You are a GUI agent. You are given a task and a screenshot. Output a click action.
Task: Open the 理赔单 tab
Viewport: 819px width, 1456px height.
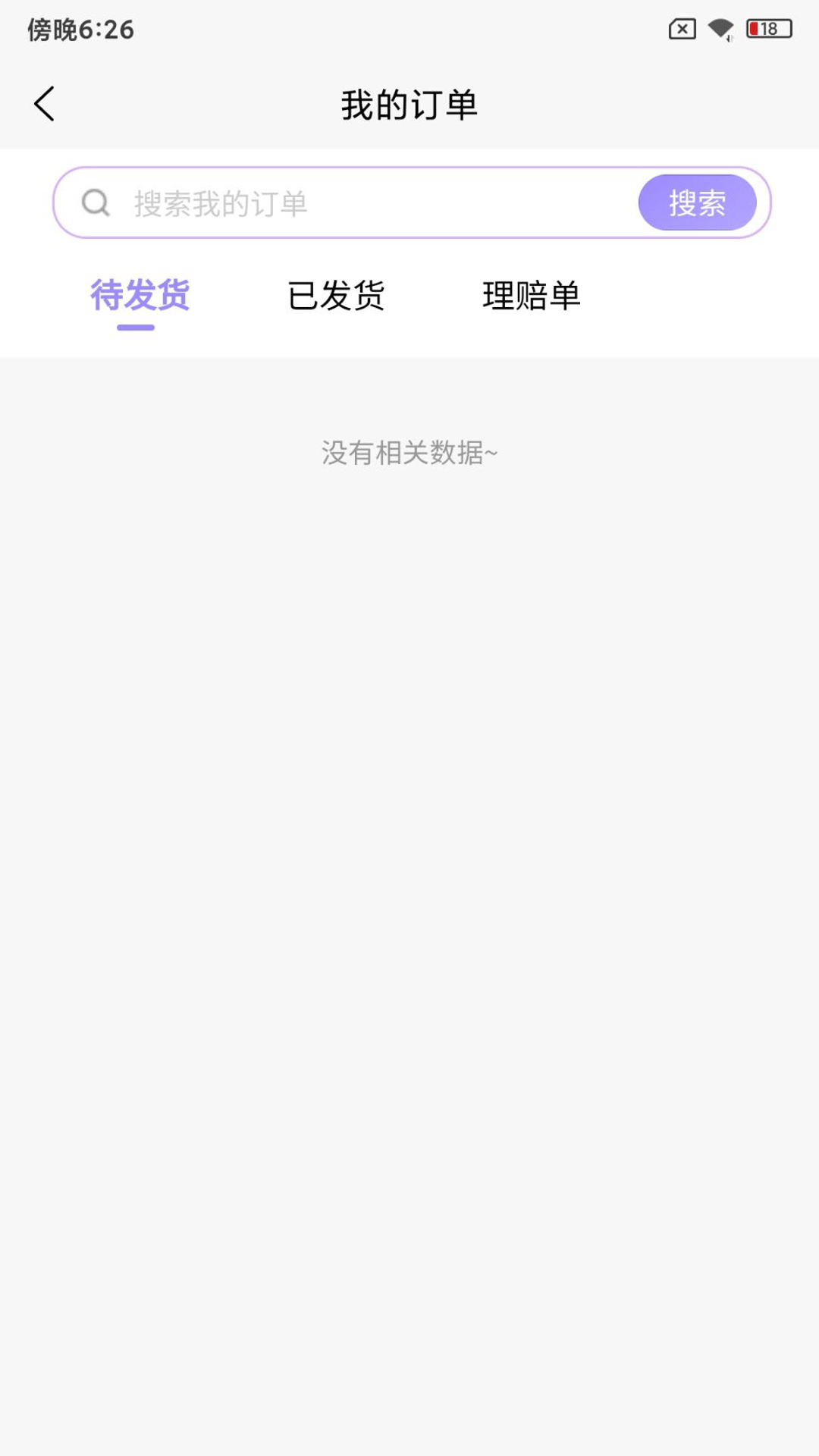pyautogui.click(x=531, y=296)
